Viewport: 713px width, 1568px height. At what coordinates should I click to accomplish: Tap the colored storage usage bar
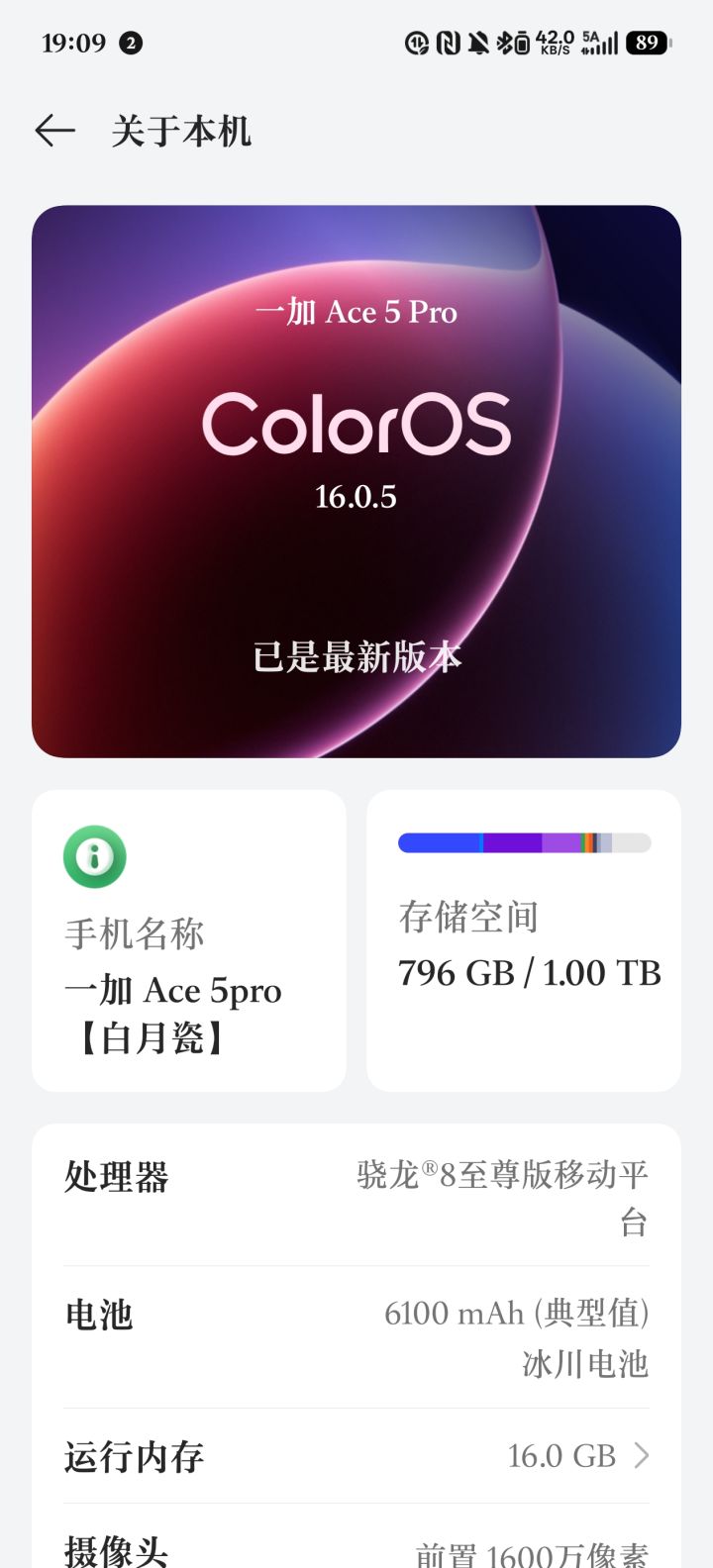[525, 842]
